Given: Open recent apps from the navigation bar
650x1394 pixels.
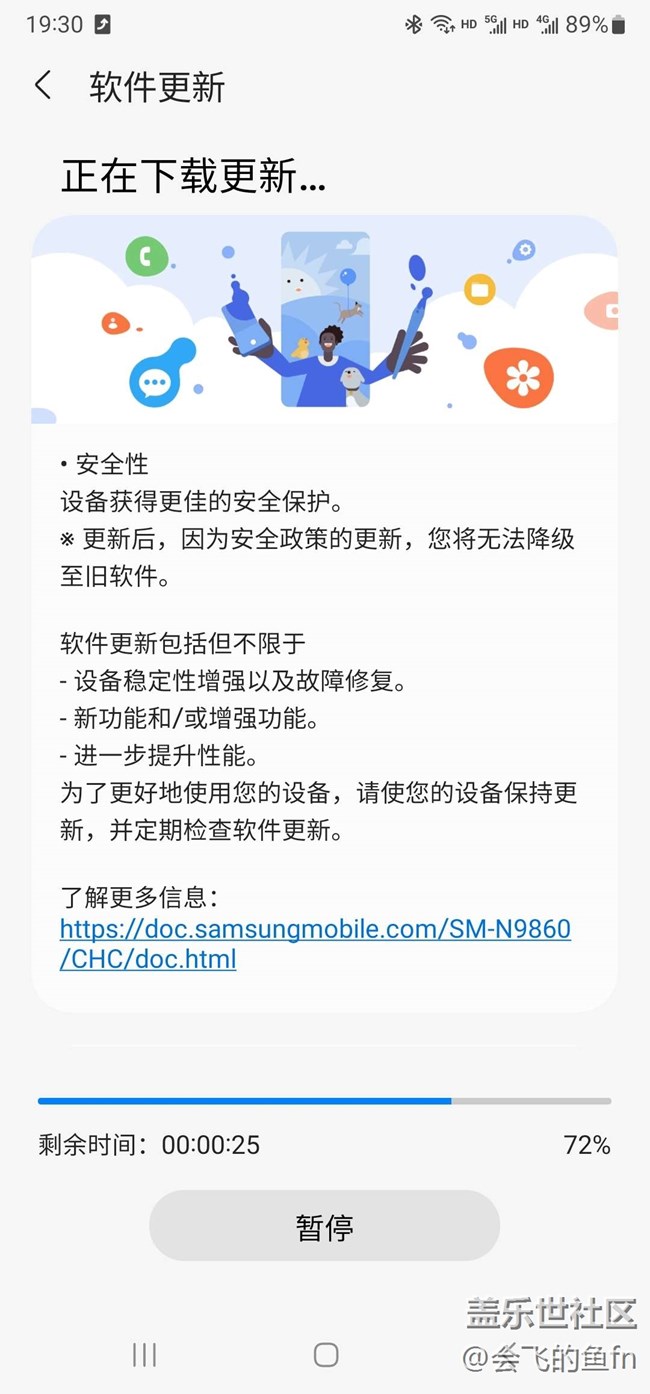Looking at the screenshot, I should tap(144, 1354).
